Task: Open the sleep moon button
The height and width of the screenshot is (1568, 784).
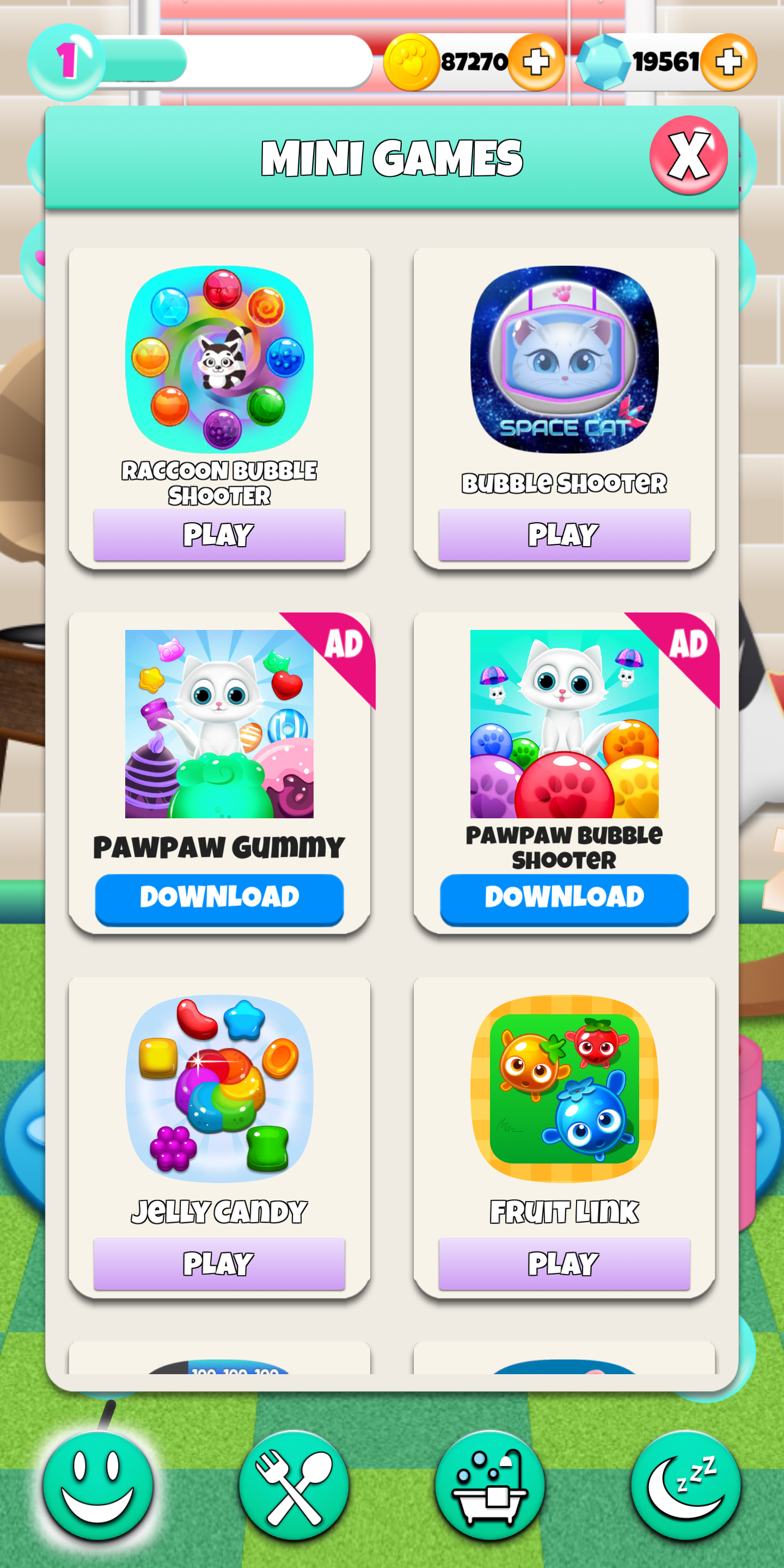Action: point(686,1485)
